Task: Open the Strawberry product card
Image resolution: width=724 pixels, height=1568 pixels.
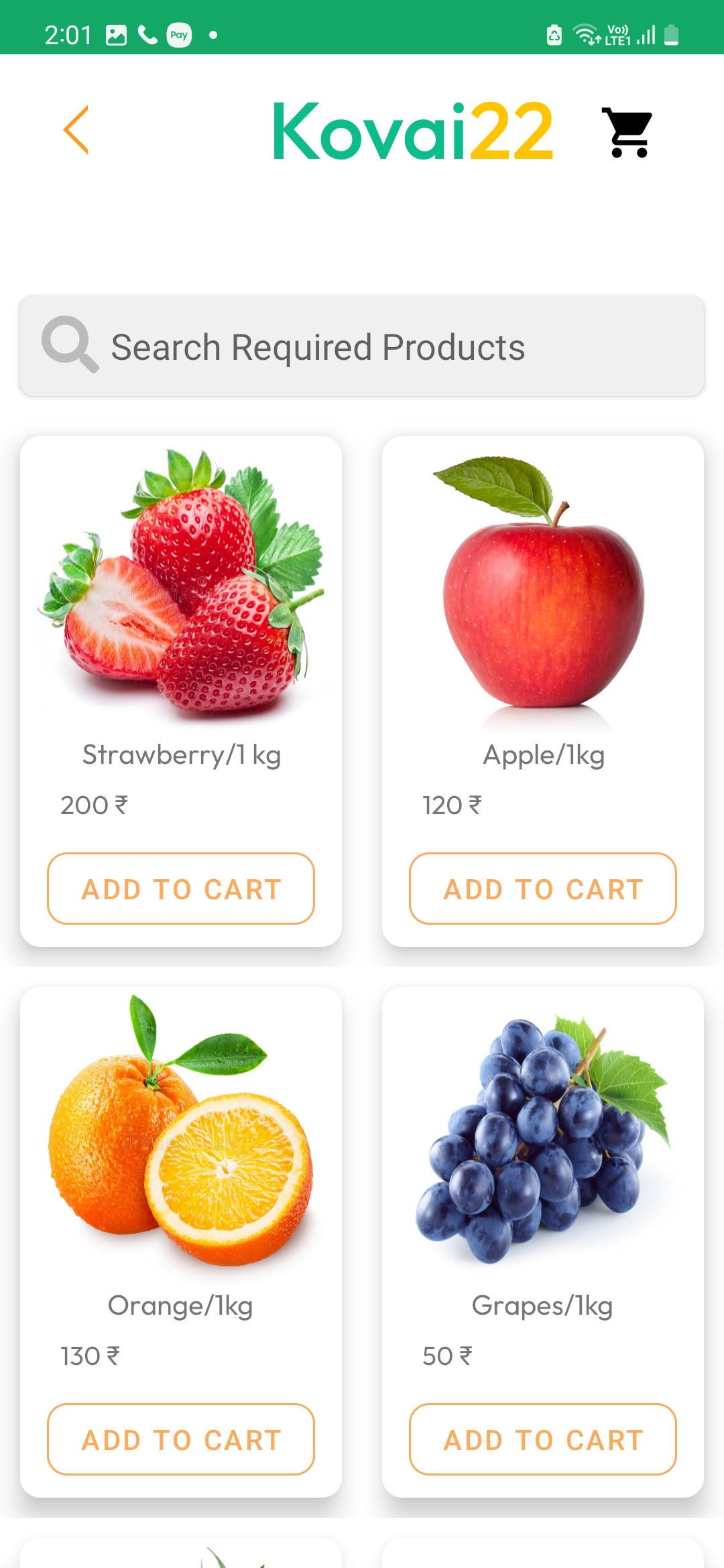Action: pyautogui.click(x=181, y=603)
